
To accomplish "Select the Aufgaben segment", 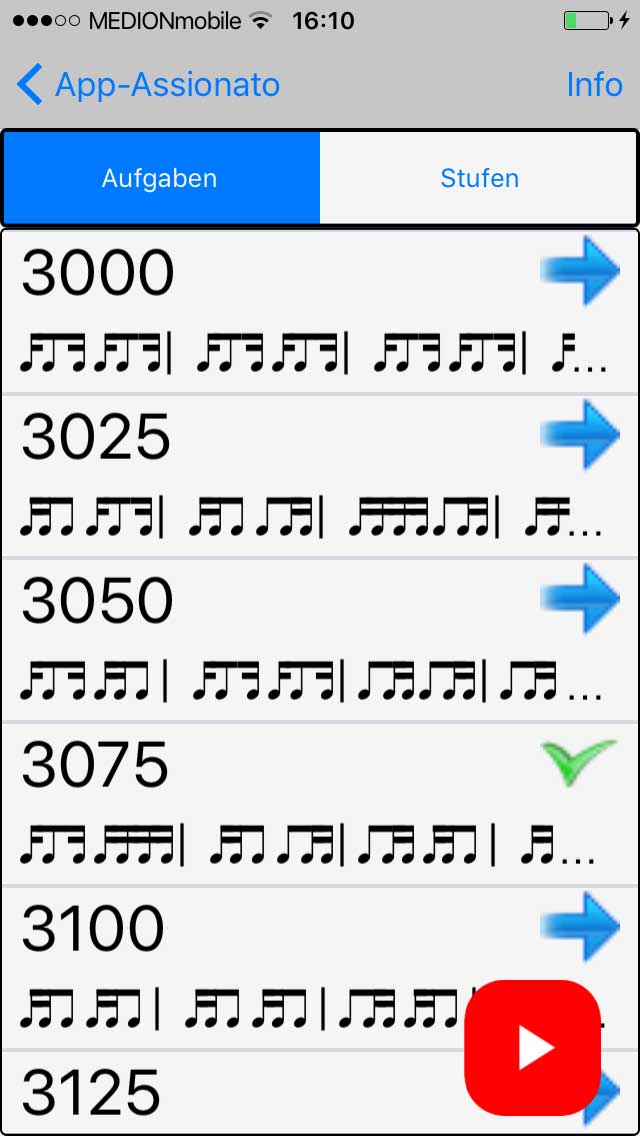I will (x=161, y=178).
